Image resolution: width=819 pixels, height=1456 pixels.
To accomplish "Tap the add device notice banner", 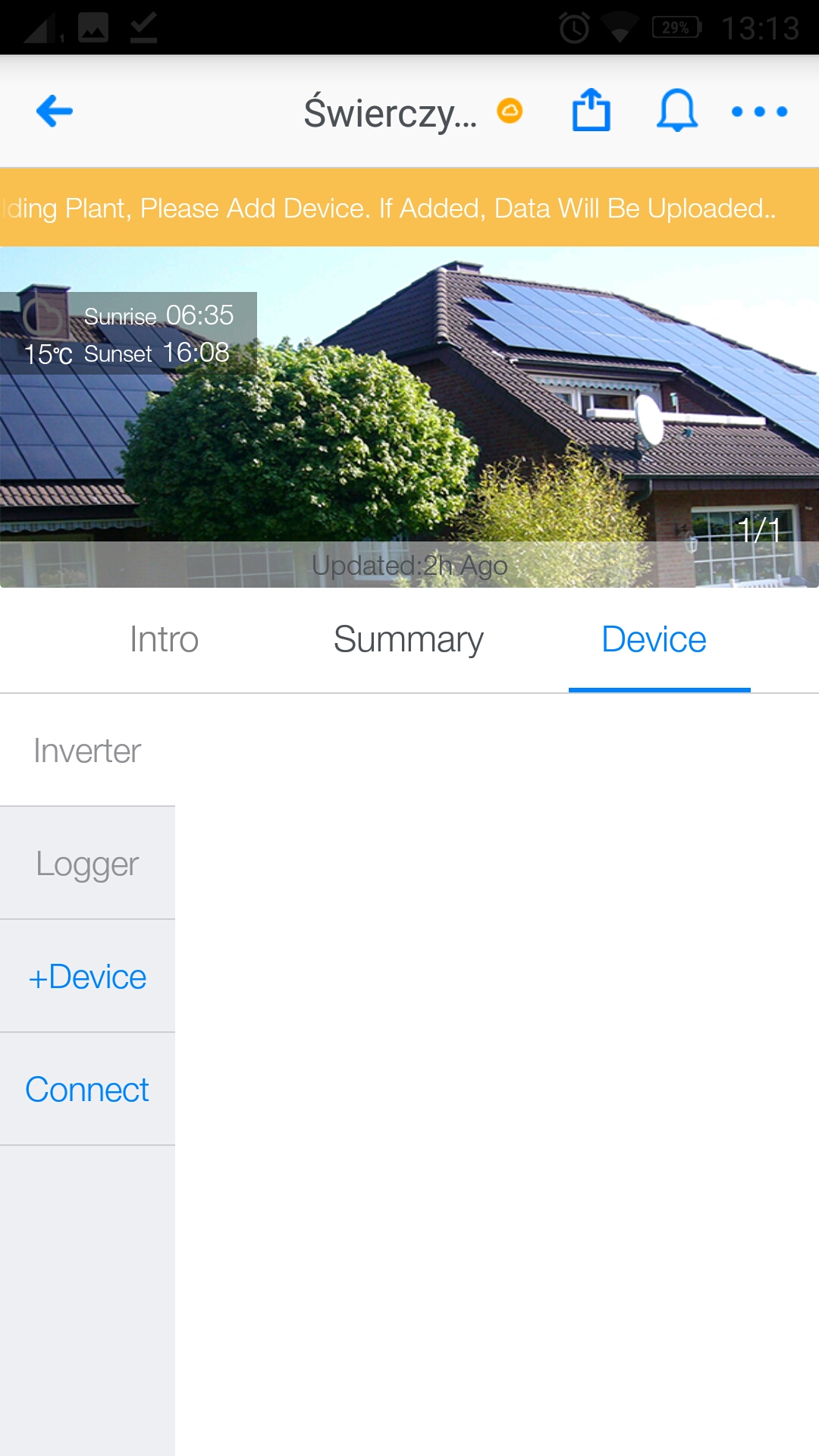I will point(409,208).
